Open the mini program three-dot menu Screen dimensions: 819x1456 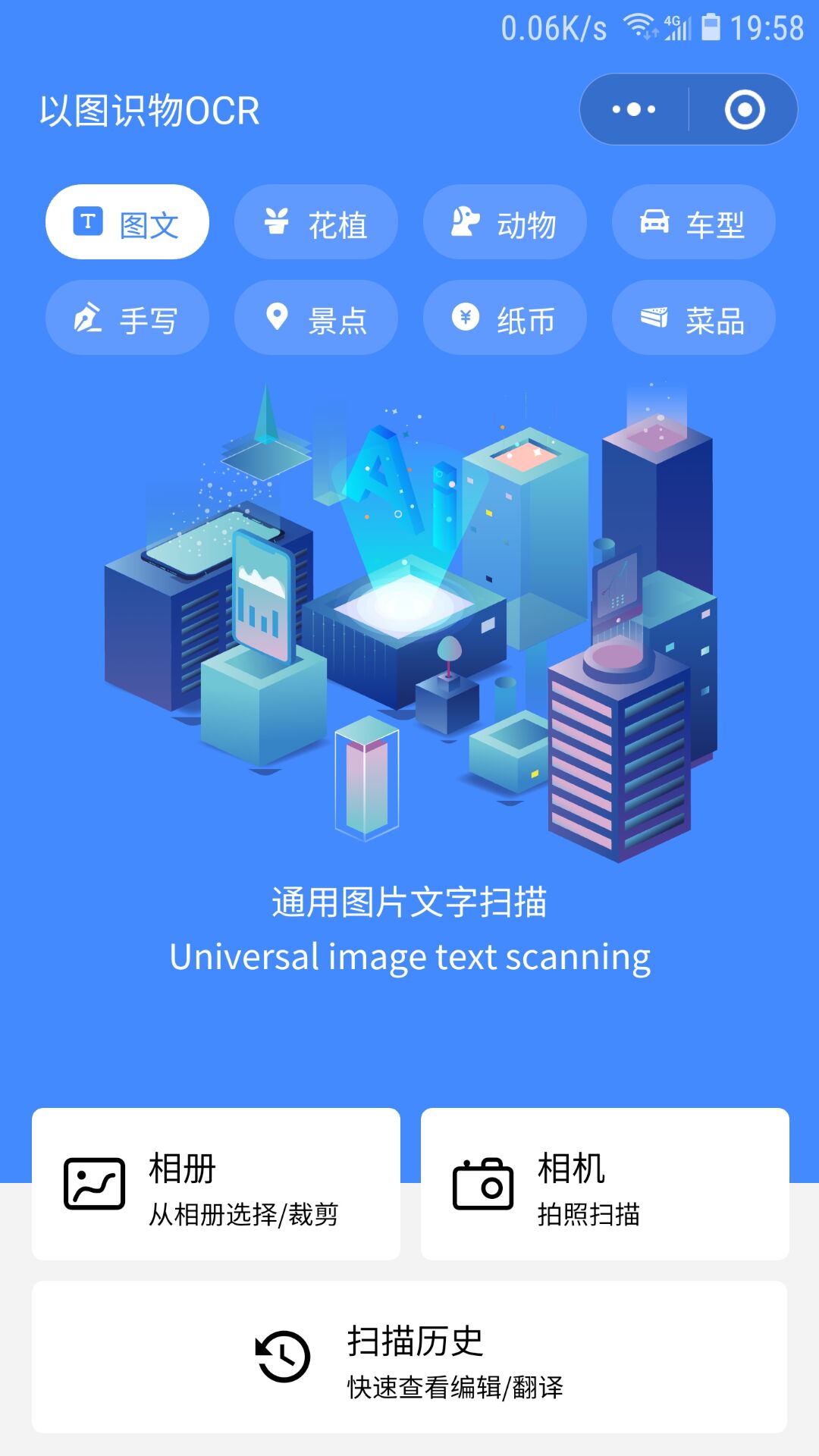point(634,109)
